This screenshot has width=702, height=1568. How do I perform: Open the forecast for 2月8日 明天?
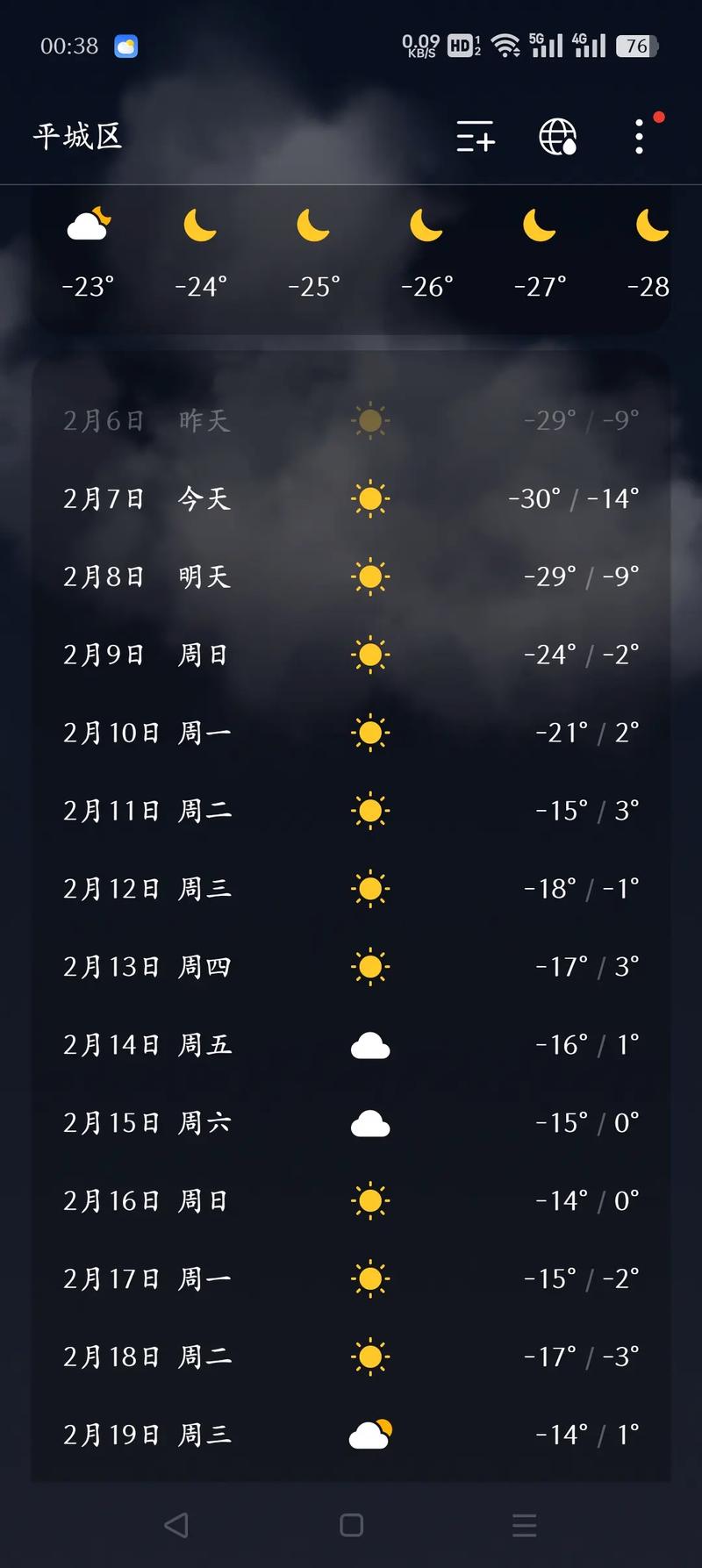pyautogui.click(x=351, y=577)
